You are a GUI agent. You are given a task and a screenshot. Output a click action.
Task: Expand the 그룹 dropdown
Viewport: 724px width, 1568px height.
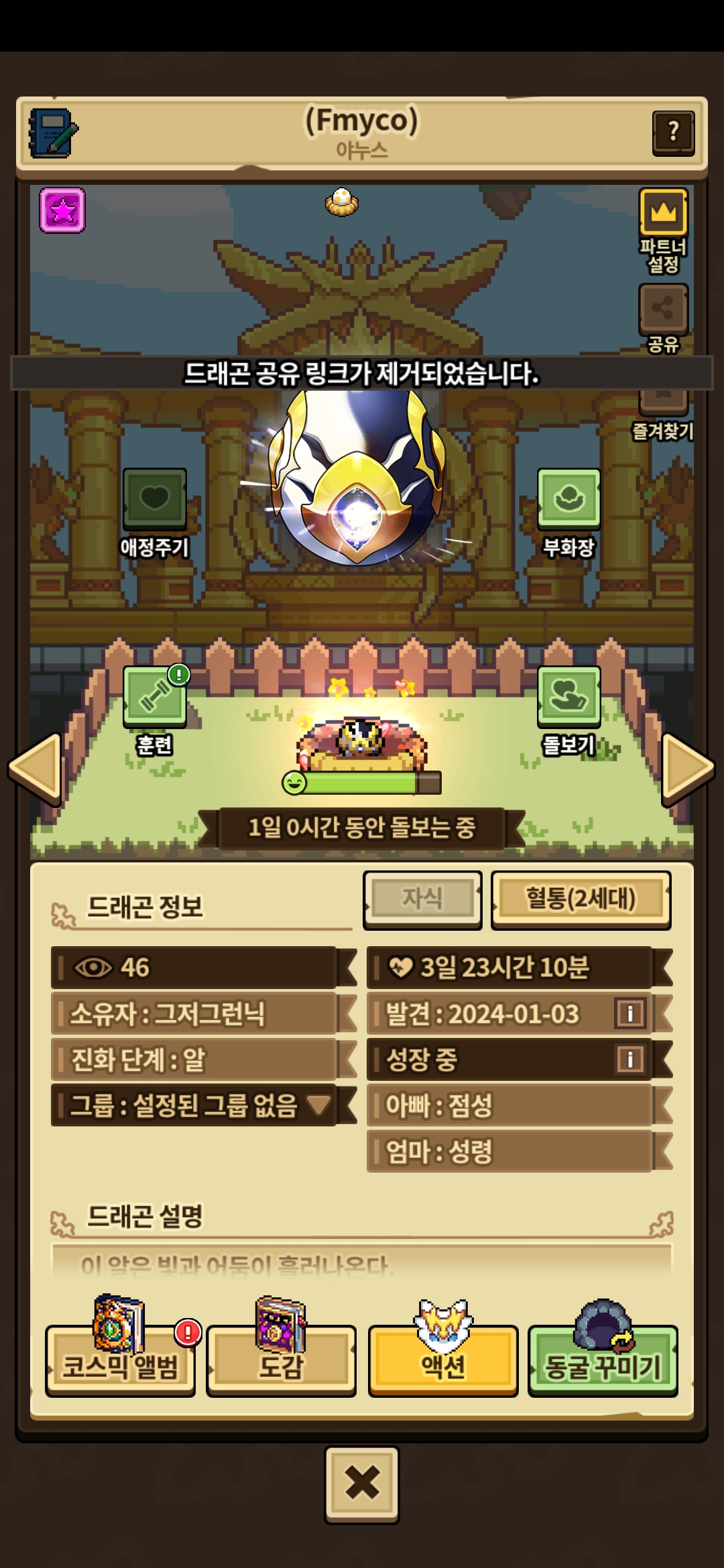pos(318,1105)
